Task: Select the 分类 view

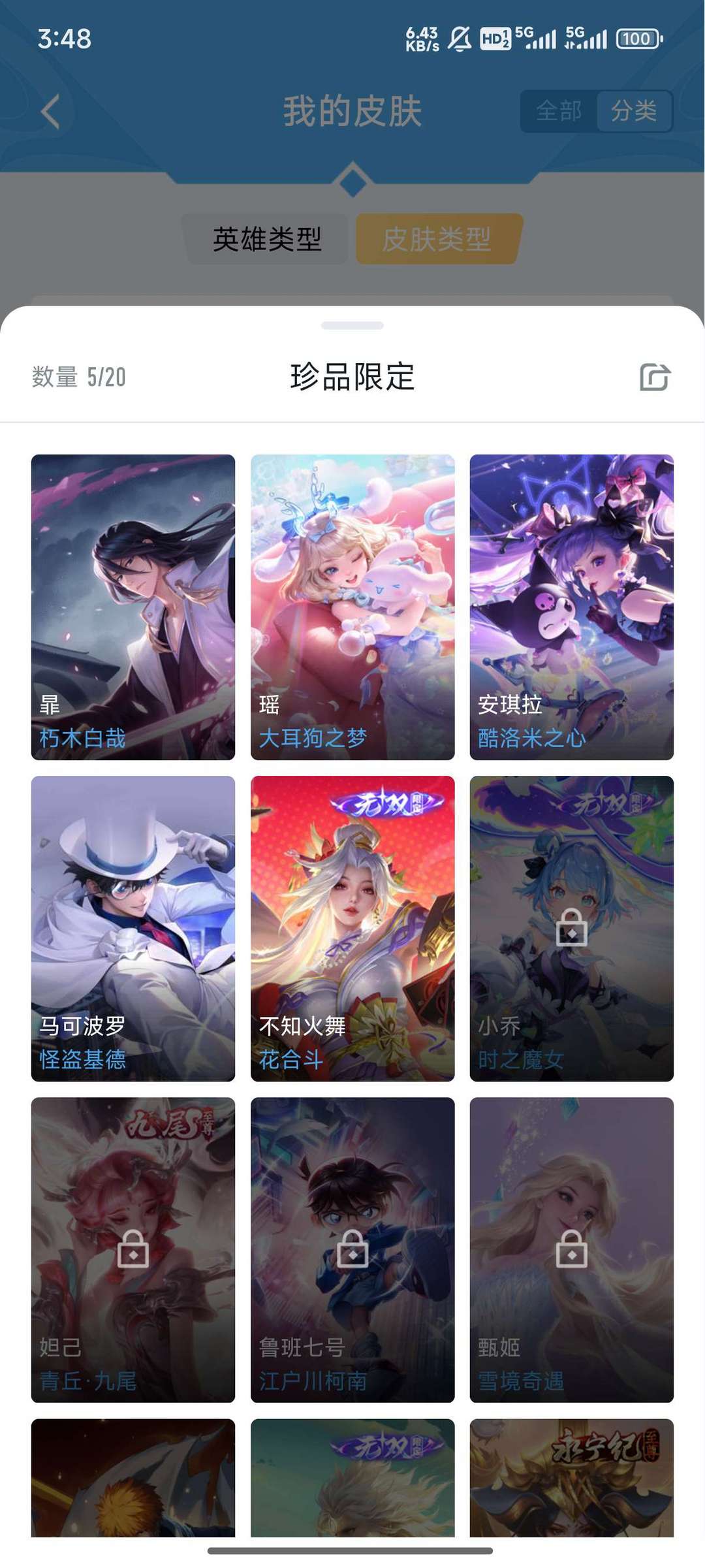Action: click(634, 111)
